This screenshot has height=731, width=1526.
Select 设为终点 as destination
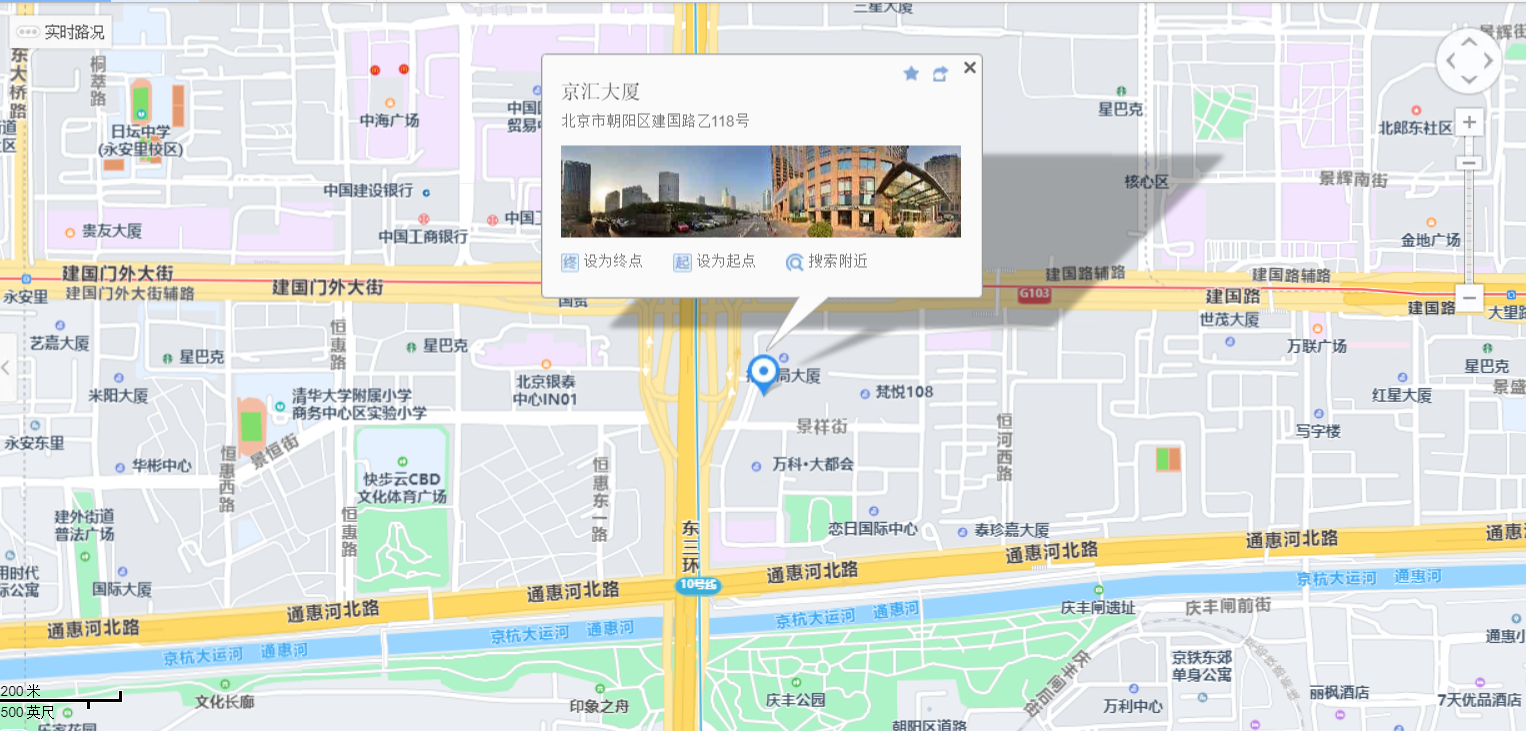pyautogui.click(x=602, y=262)
